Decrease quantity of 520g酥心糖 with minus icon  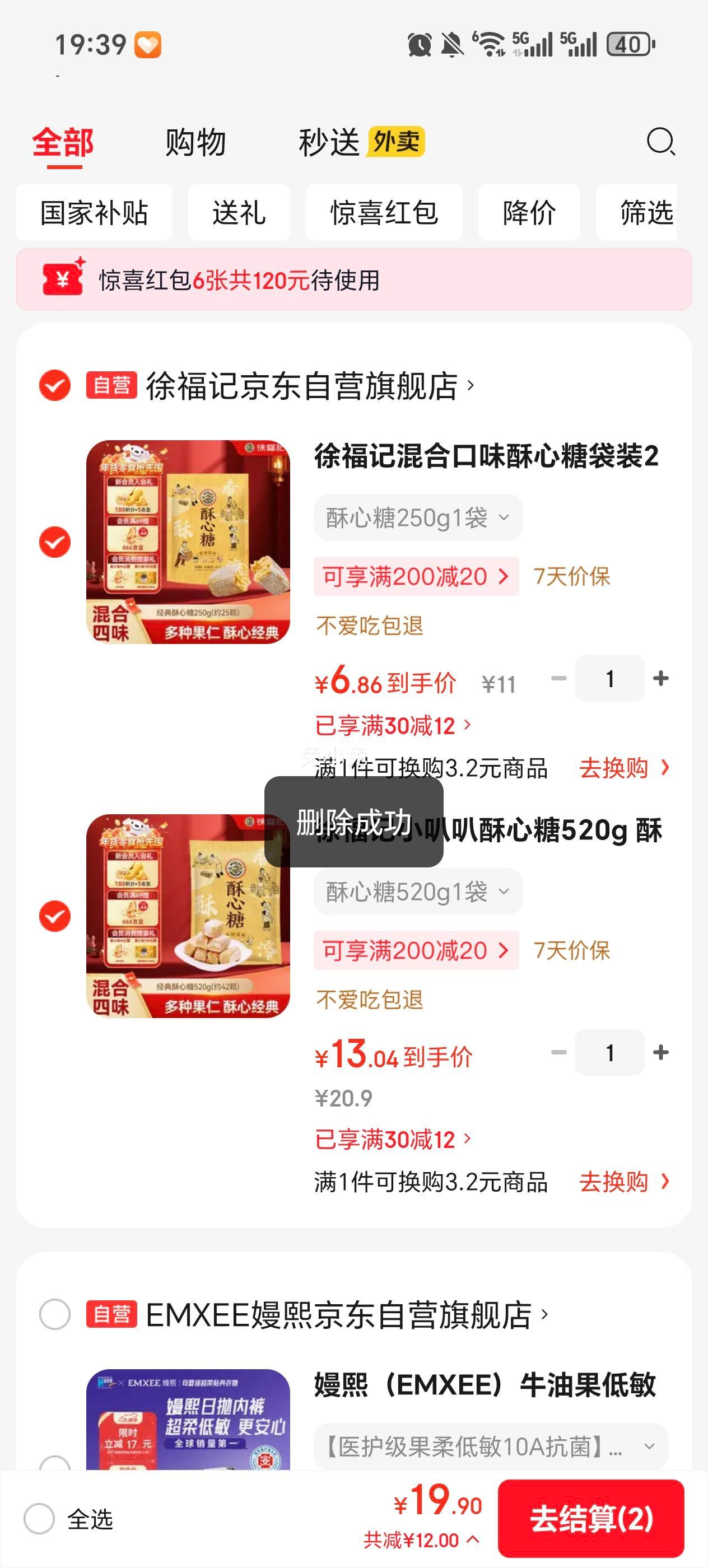pyautogui.click(x=558, y=1052)
